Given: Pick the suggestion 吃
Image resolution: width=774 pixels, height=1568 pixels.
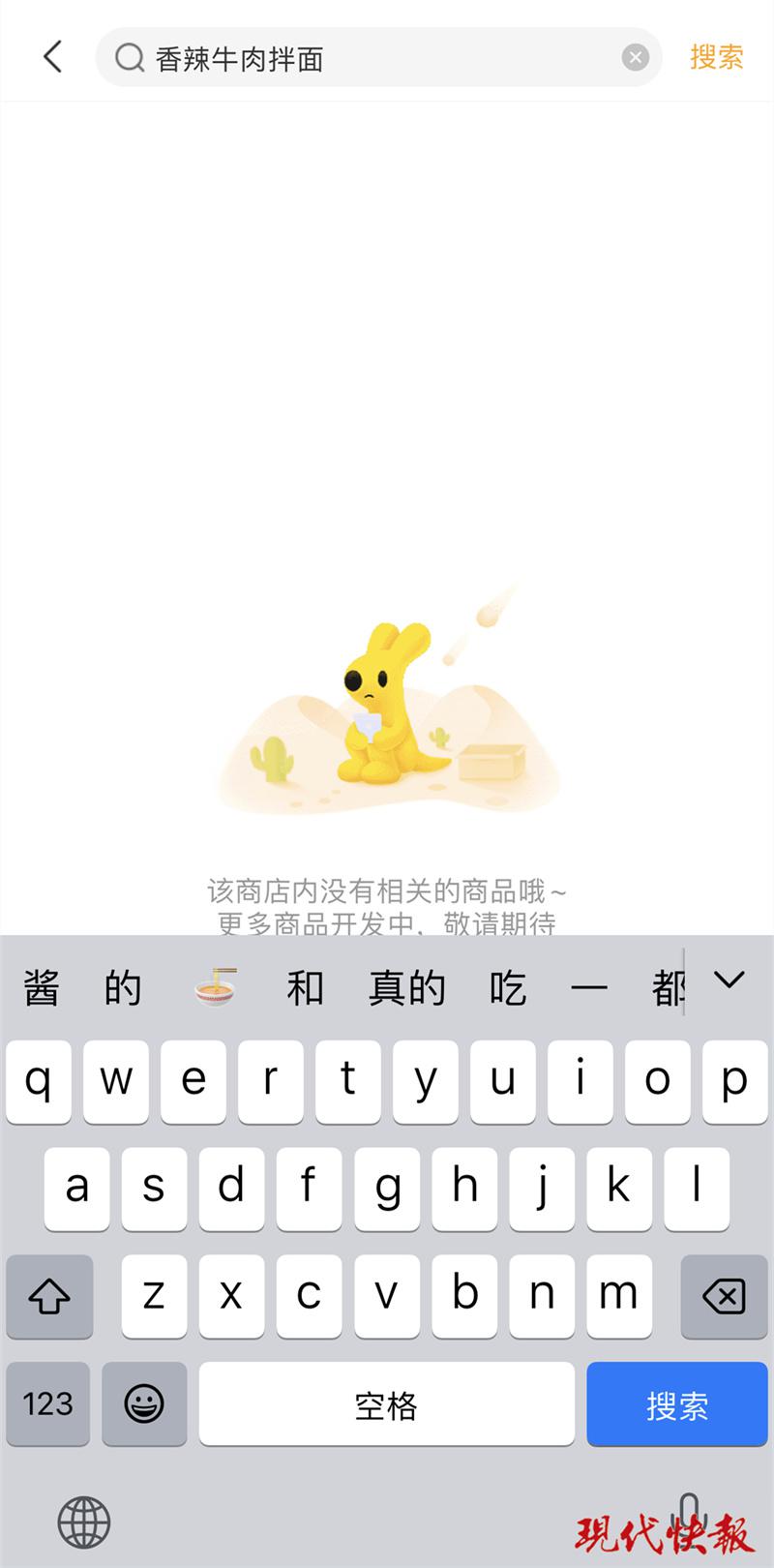Looking at the screenshot, I should (x=508, y=988).
